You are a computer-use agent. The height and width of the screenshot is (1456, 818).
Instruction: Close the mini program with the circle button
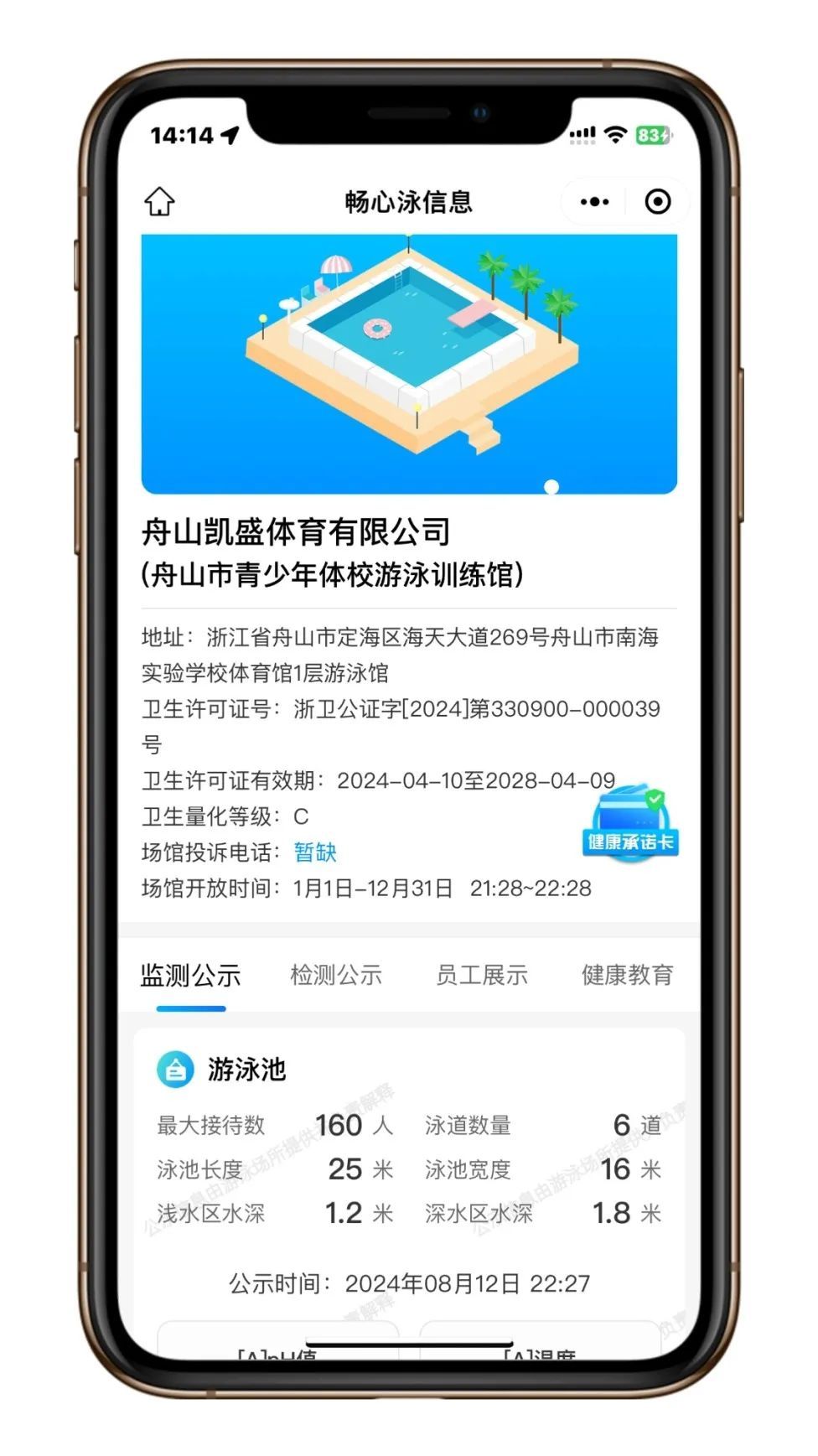pos(658,202)
